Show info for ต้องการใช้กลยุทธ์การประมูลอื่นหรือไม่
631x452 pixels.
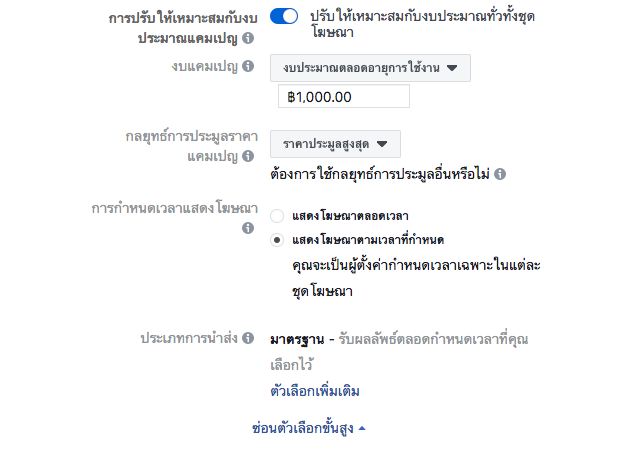[499, 174]
